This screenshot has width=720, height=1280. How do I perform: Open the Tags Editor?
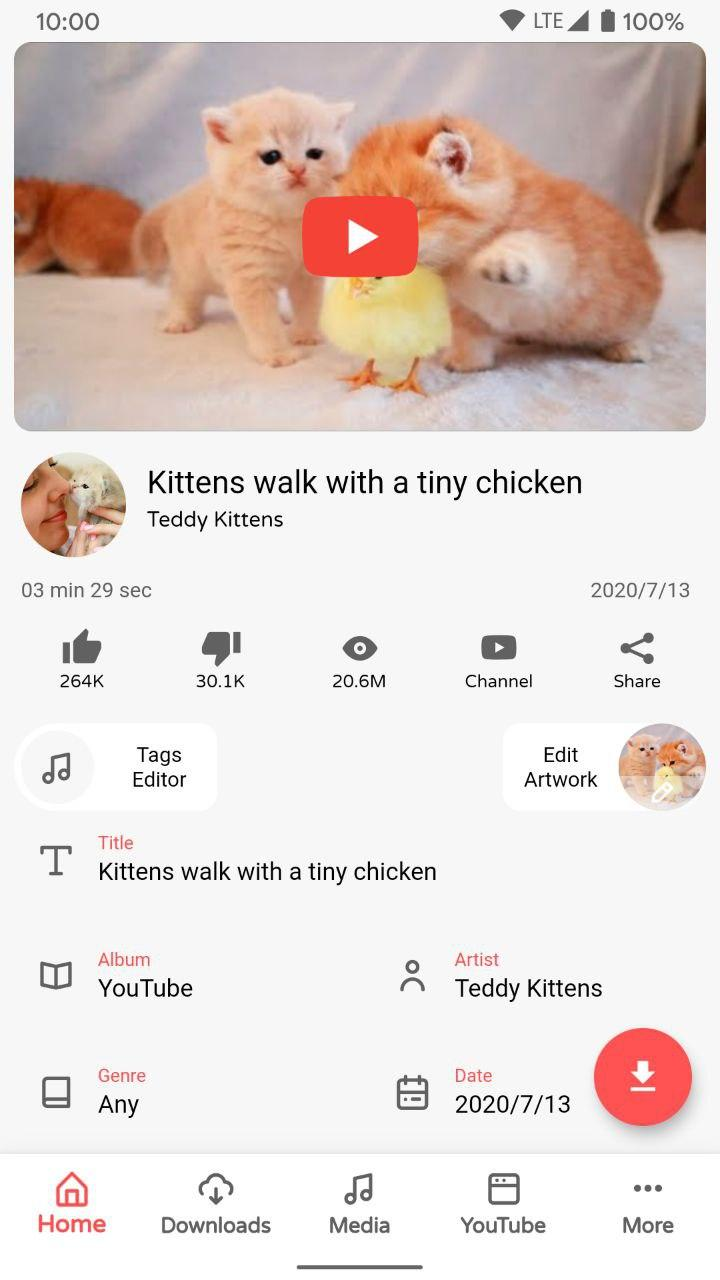coord(116,767)
